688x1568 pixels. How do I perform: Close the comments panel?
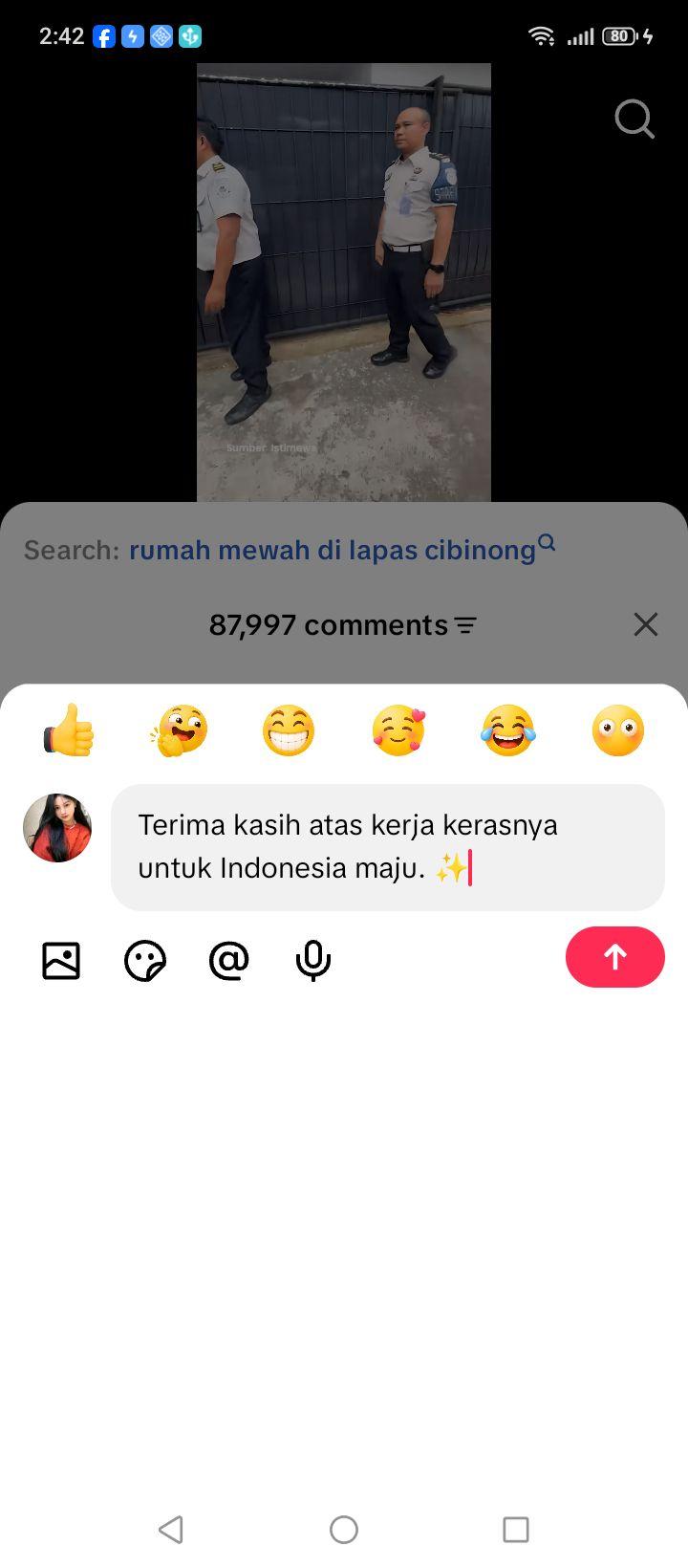coord(646,624)
